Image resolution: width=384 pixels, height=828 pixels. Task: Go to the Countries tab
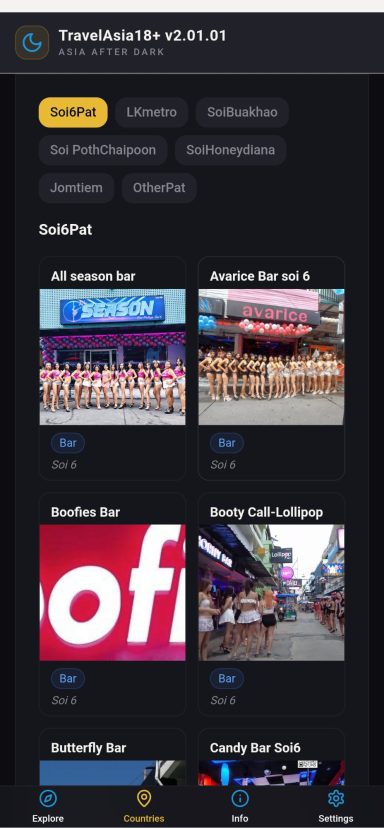(144, 807)
